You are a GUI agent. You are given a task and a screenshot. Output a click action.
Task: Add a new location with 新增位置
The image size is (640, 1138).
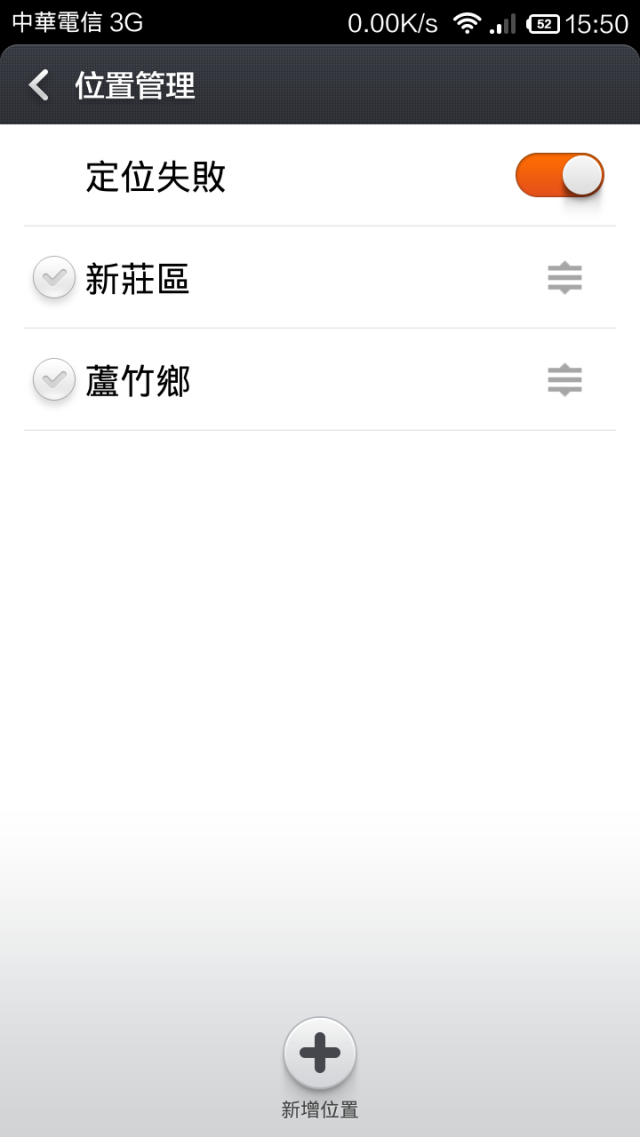pos(319,1054)
